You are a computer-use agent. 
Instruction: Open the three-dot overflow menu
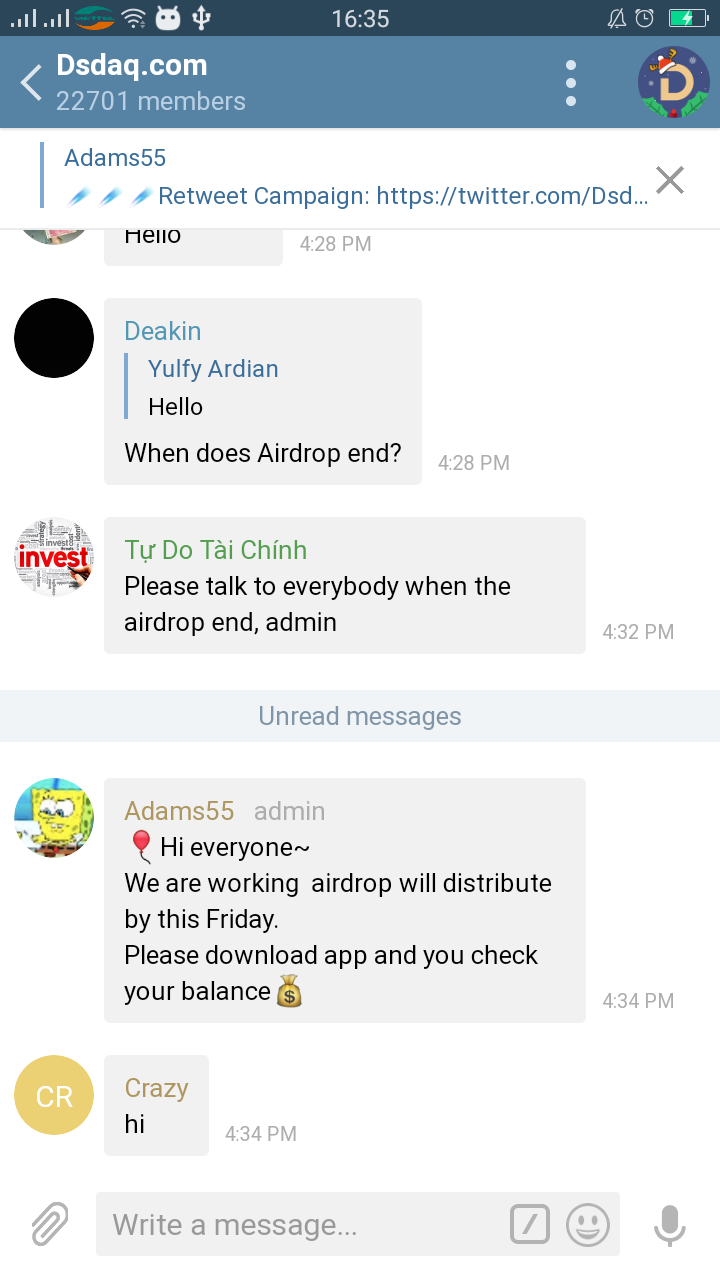[570, 83]
